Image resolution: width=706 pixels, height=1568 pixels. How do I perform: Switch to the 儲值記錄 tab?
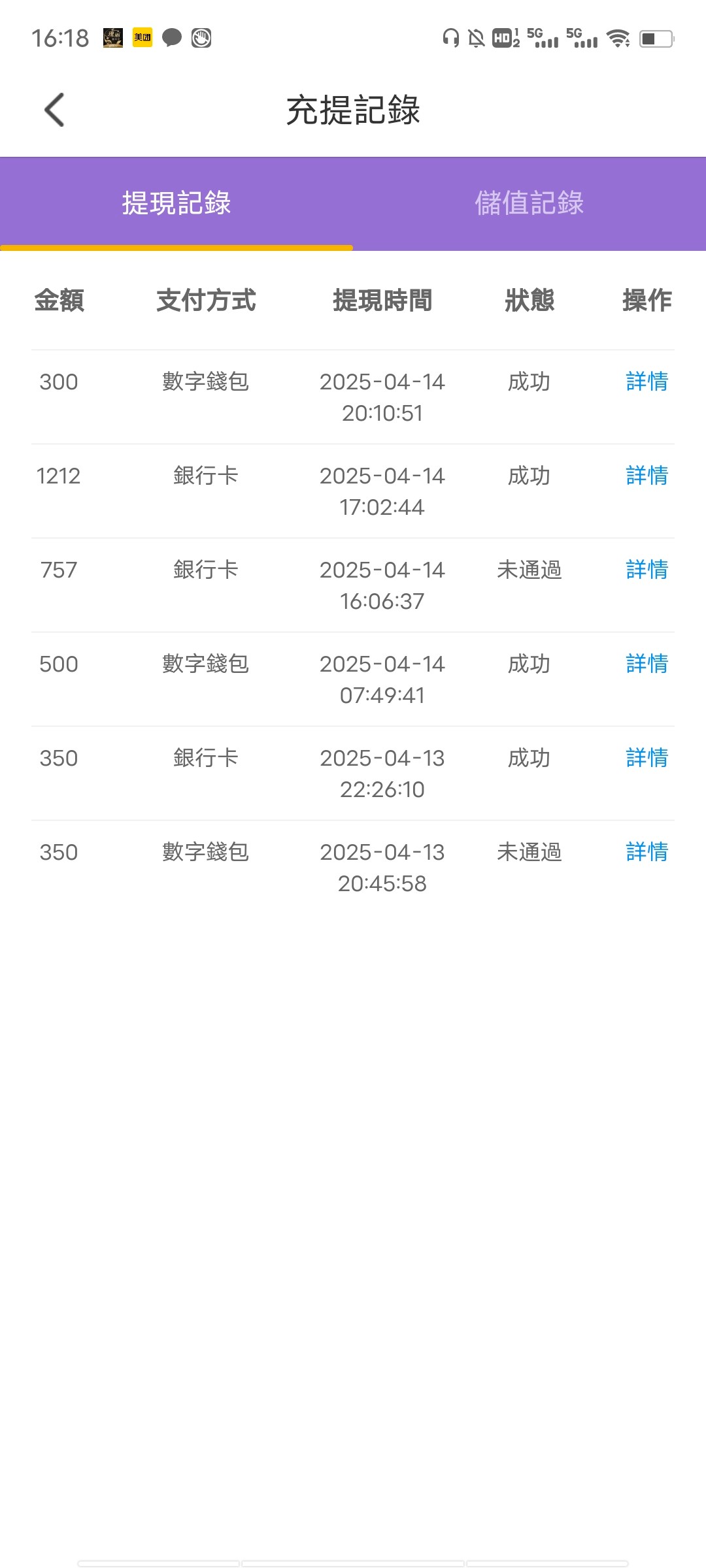[x=529, y=203]
